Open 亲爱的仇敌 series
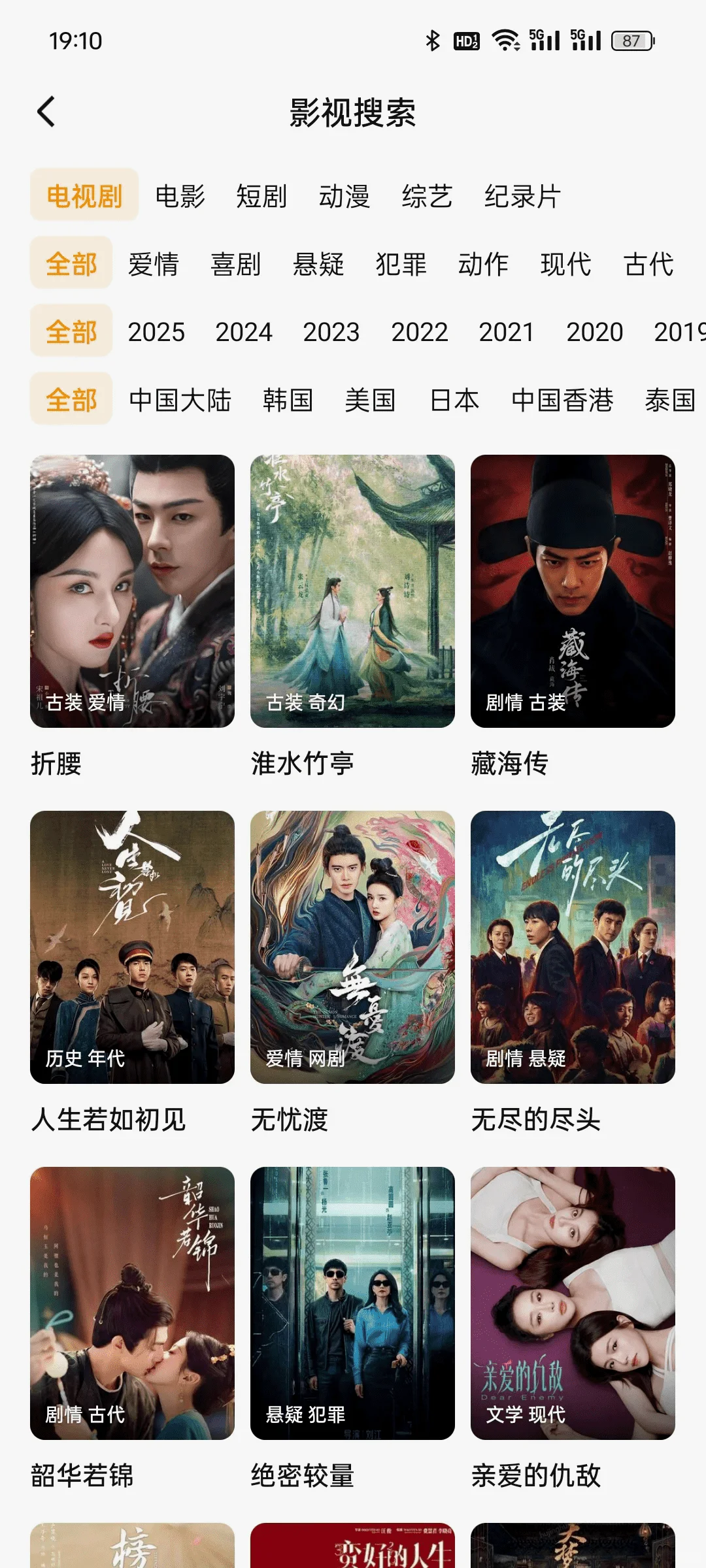Screen dimensions: 706x1568 tap(573, 1303)
